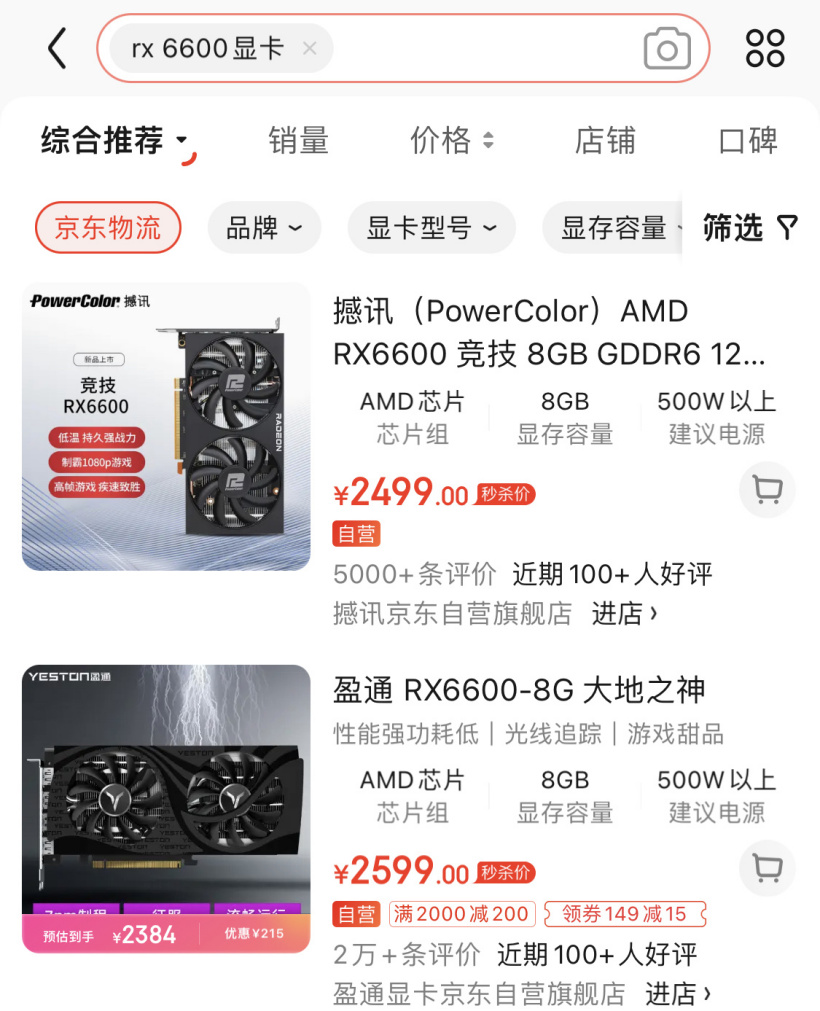Open the 盈通 RX6600-8G 大地之神 product

[518, 690]
